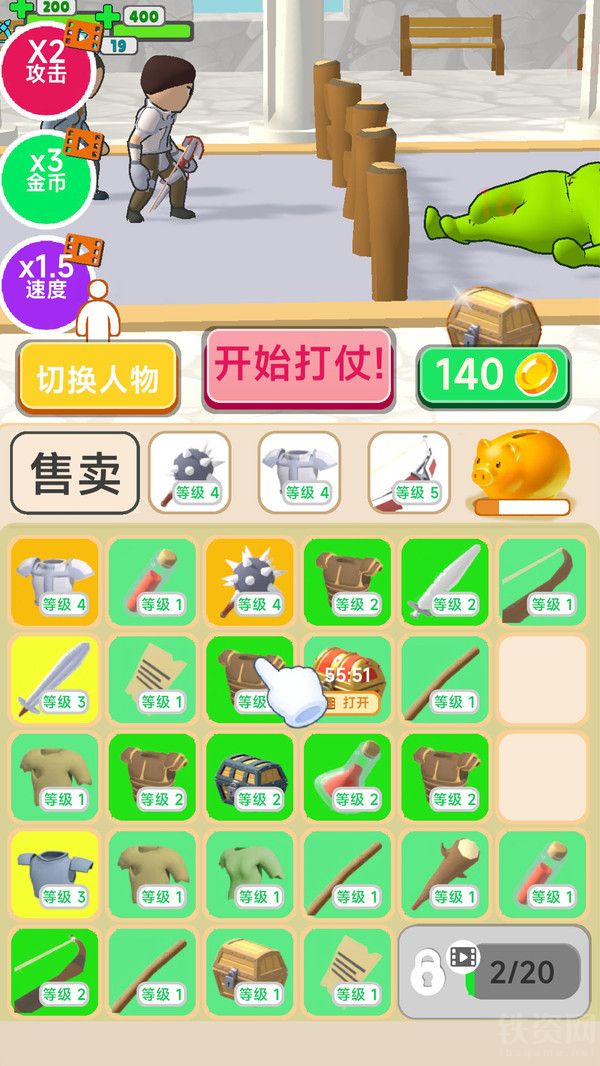Activate the X2 攻击 boost
600x1066 pixels.
click(x=46, y=71)
